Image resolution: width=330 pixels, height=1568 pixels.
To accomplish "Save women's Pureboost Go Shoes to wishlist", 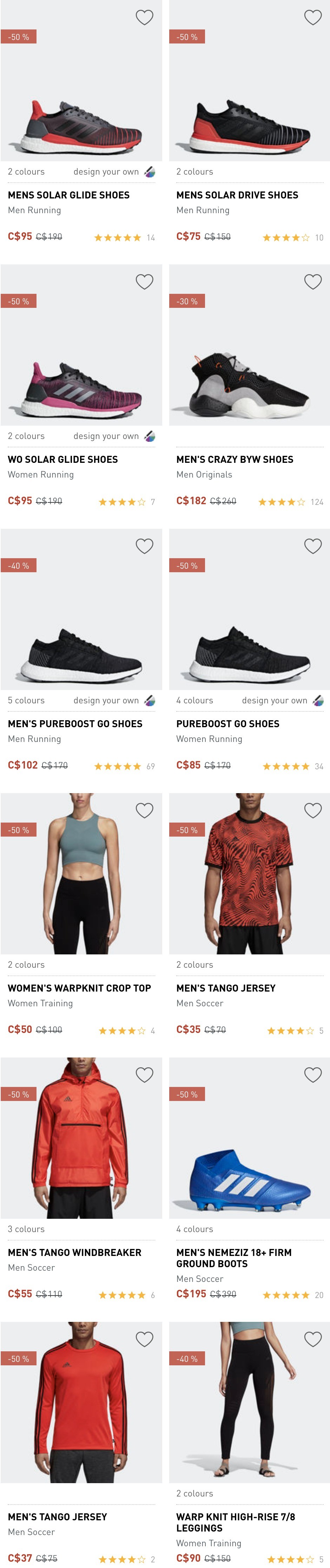I will (312, 546).
